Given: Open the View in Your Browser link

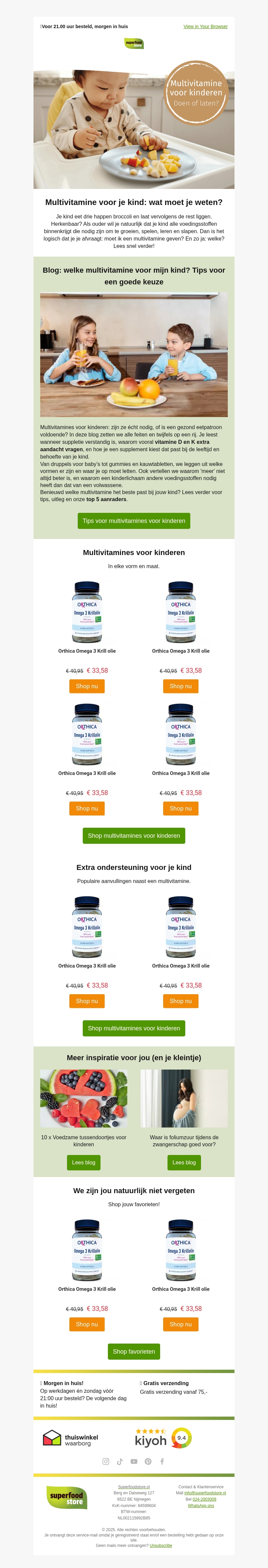Looking at the screenshot, I should coord(205,27).
